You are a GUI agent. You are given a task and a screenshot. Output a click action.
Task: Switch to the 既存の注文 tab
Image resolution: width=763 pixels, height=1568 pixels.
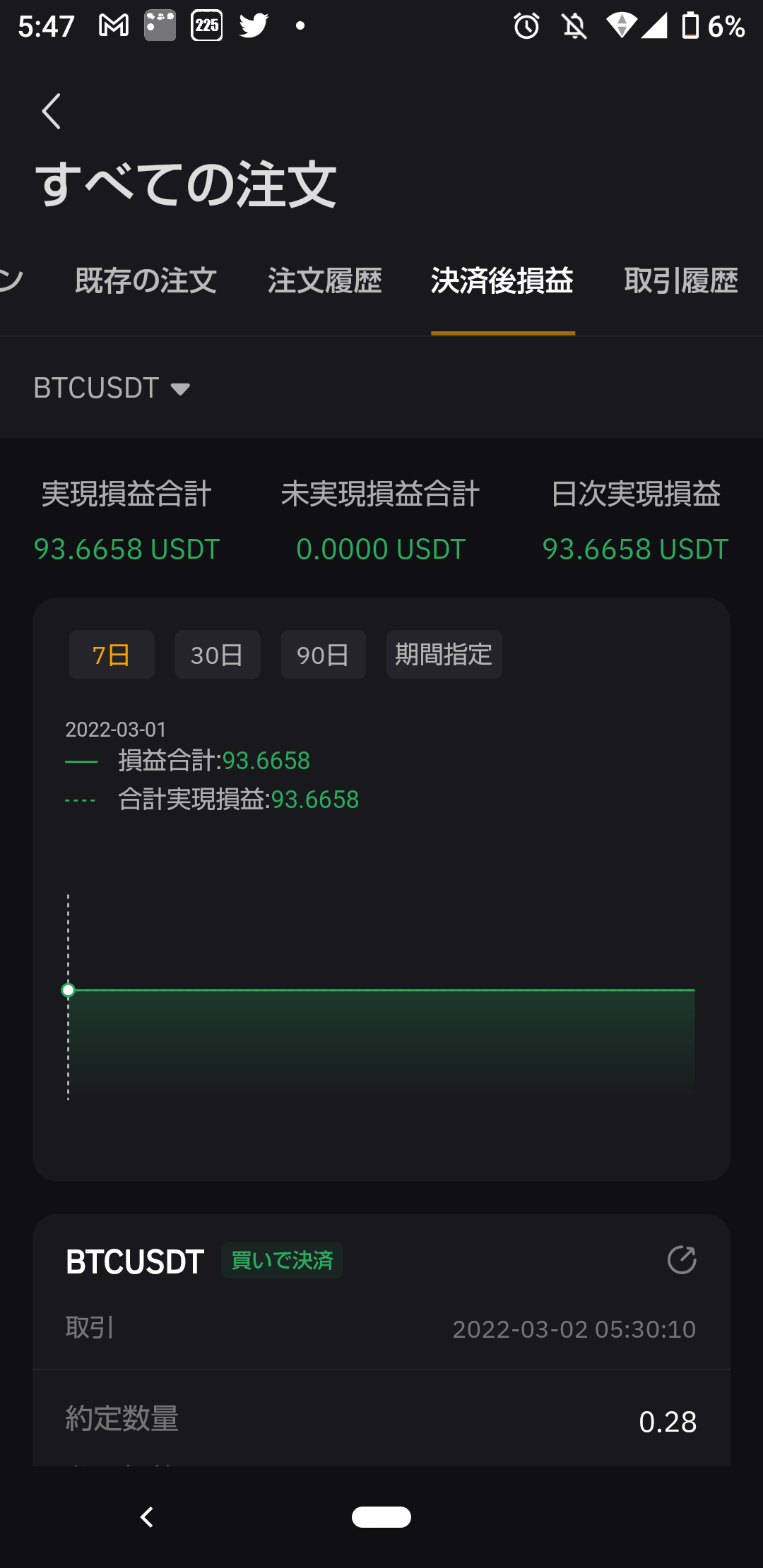[146, 281]
